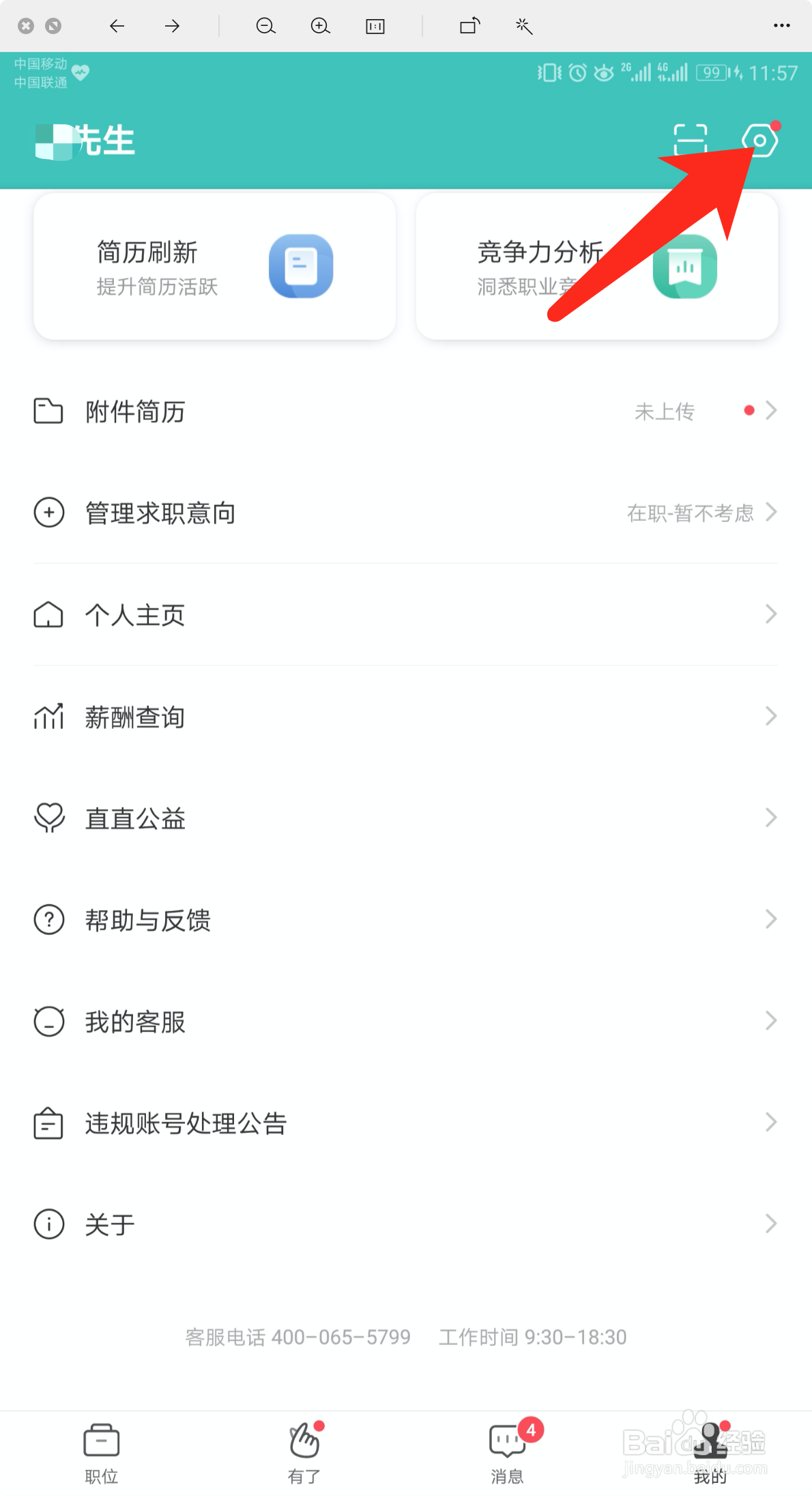Image resolution: width=812 pixels, height=1496 pixels.
Task: Open 帮助与反馈
Action: coord(406,919)
